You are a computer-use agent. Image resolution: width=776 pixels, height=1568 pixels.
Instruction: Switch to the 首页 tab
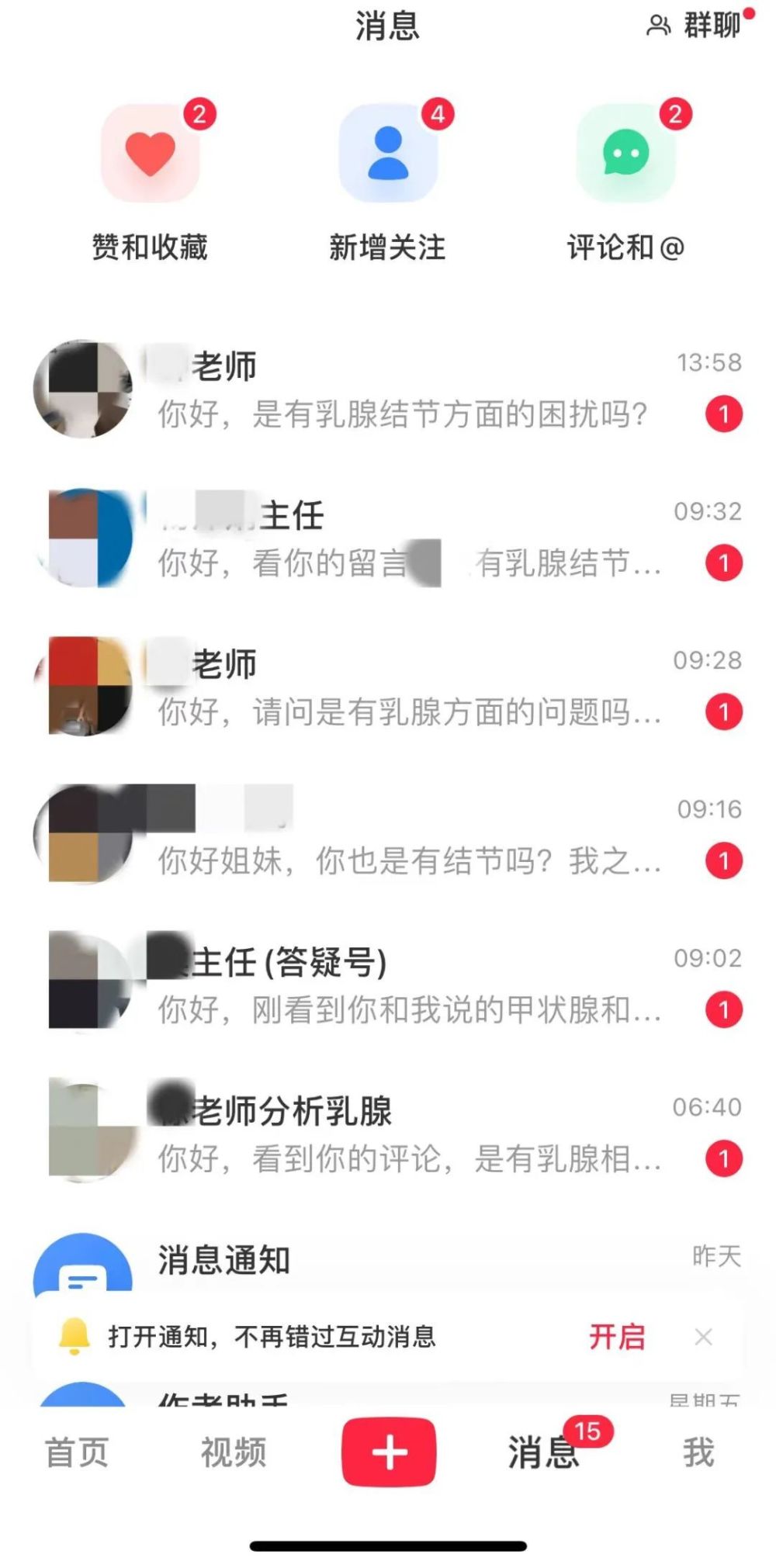click(x=77, y=1452)
